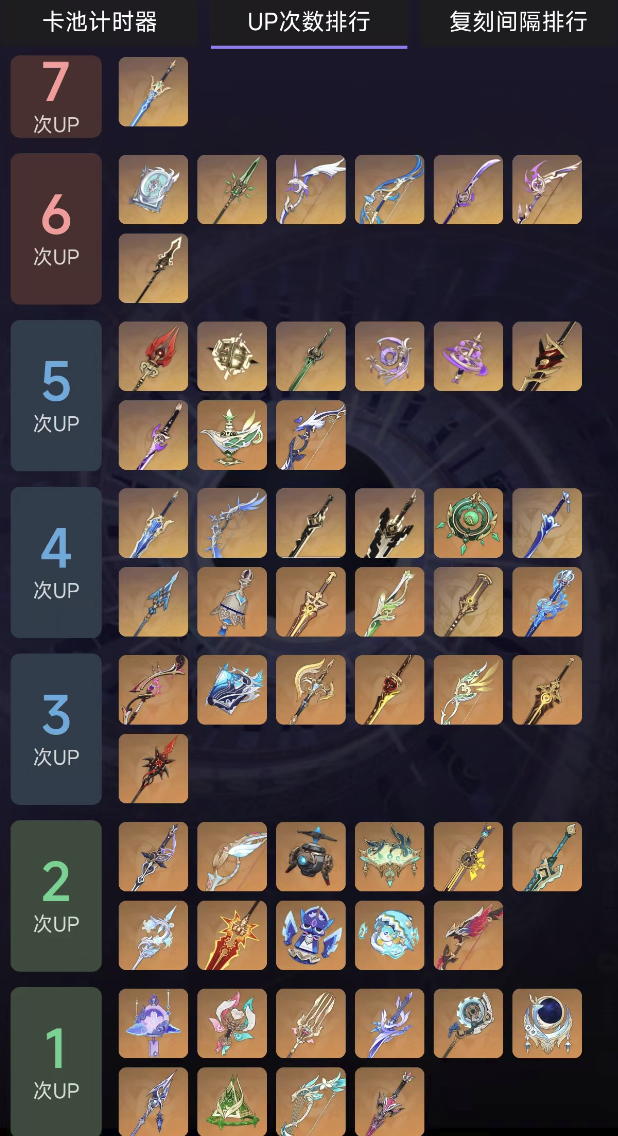Image resolution: width=618 pixels, height=1136 pixels.
Task: Open the blue tome weapon in 3次UP
Action: point(232,690)
